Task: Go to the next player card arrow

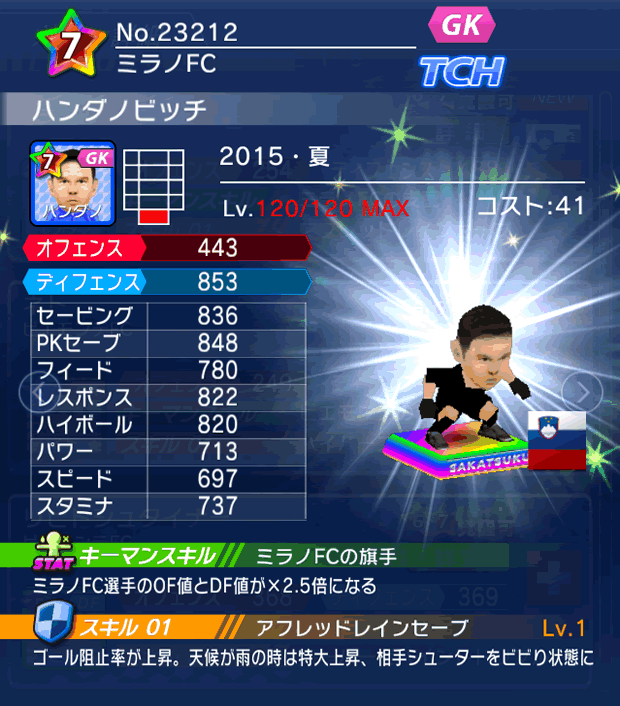Action: coord(578,391)
